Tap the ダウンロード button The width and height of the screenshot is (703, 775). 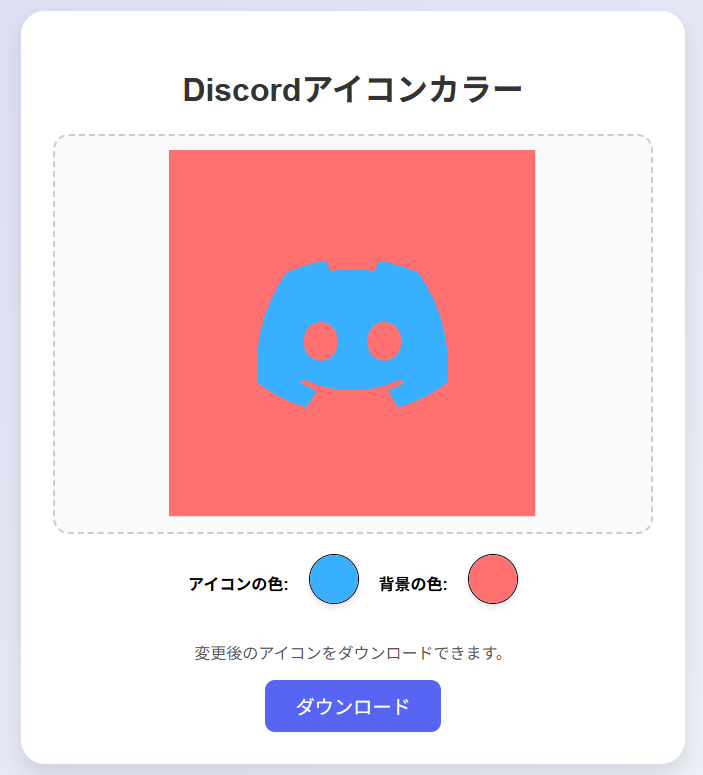pos(353,706)
